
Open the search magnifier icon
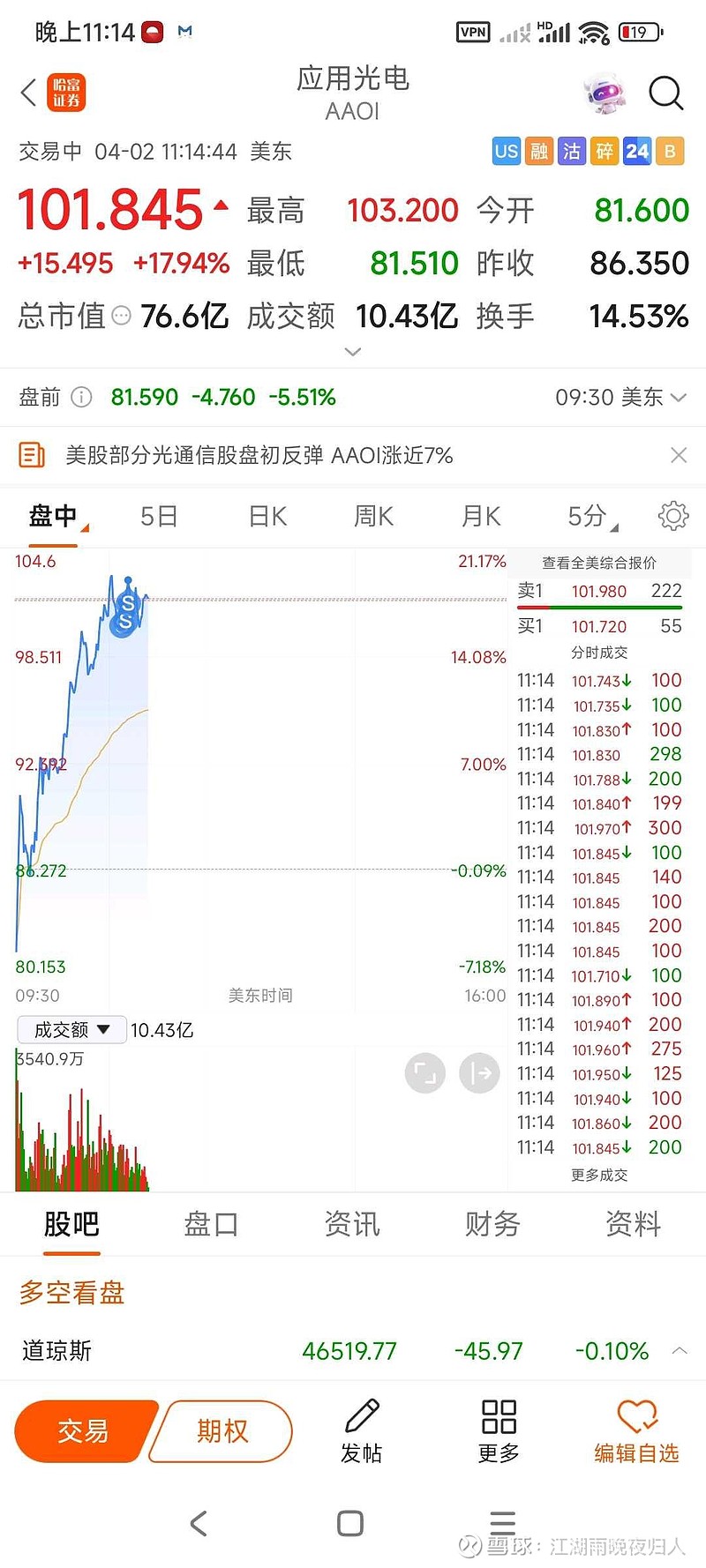[665, 93]
